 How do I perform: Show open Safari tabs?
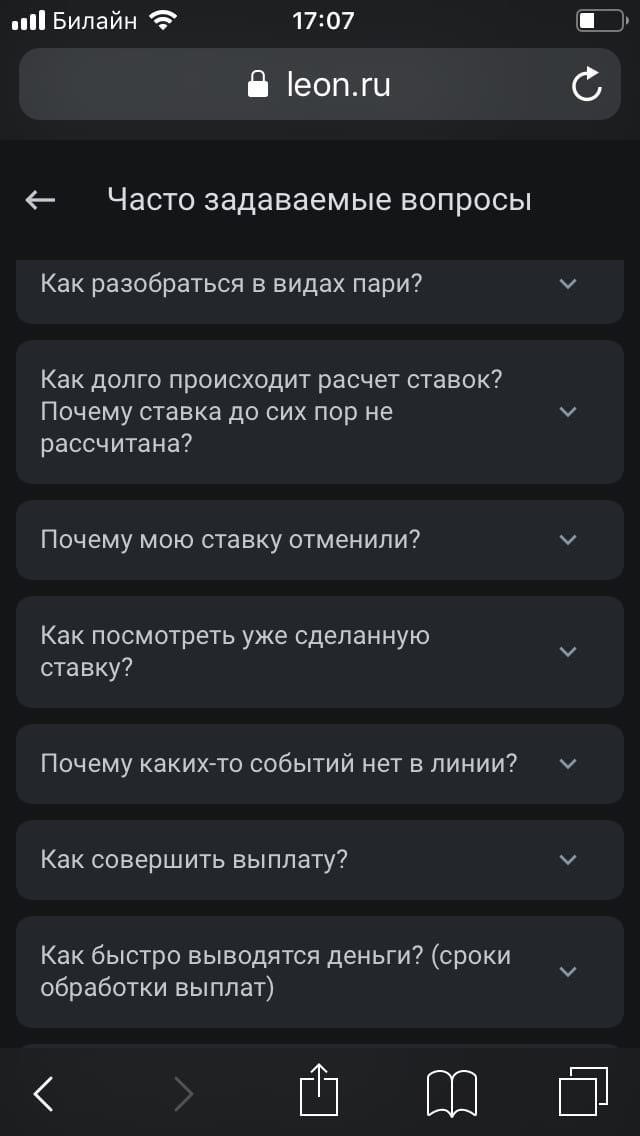pyautogui.click(x=583, y=1092)
